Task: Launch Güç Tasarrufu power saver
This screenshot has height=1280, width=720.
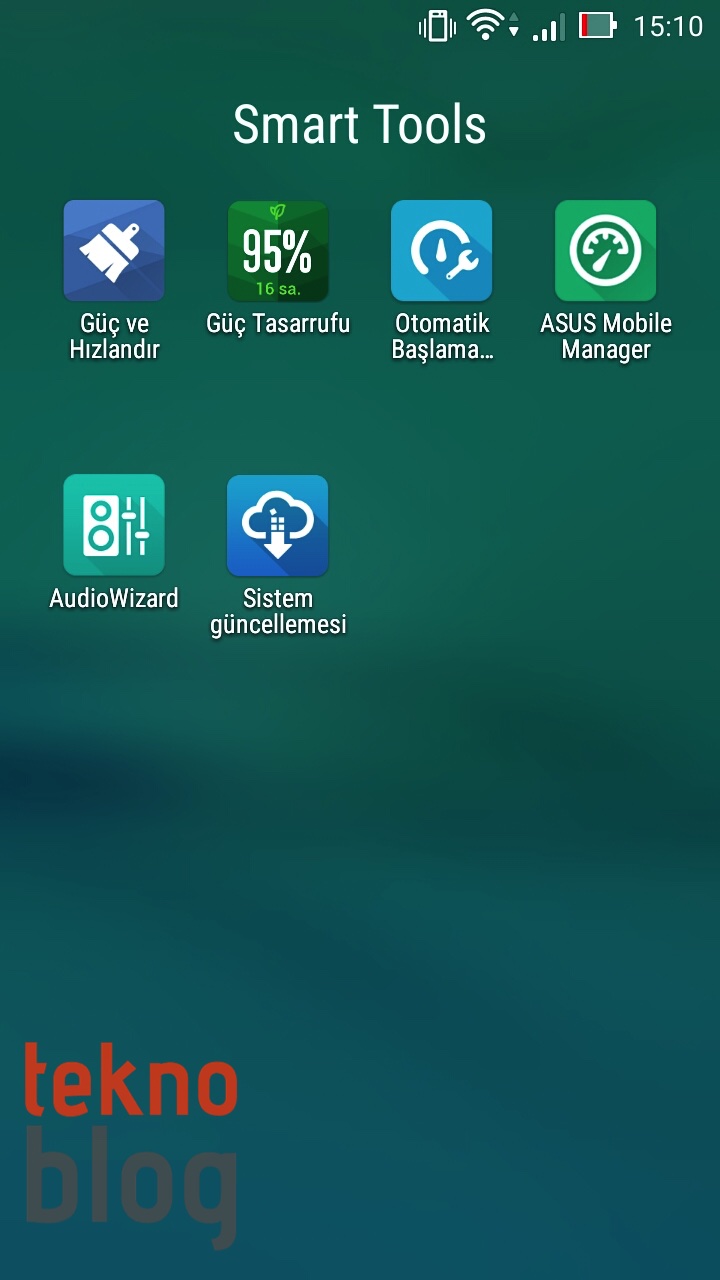Action: coord(278,251)
